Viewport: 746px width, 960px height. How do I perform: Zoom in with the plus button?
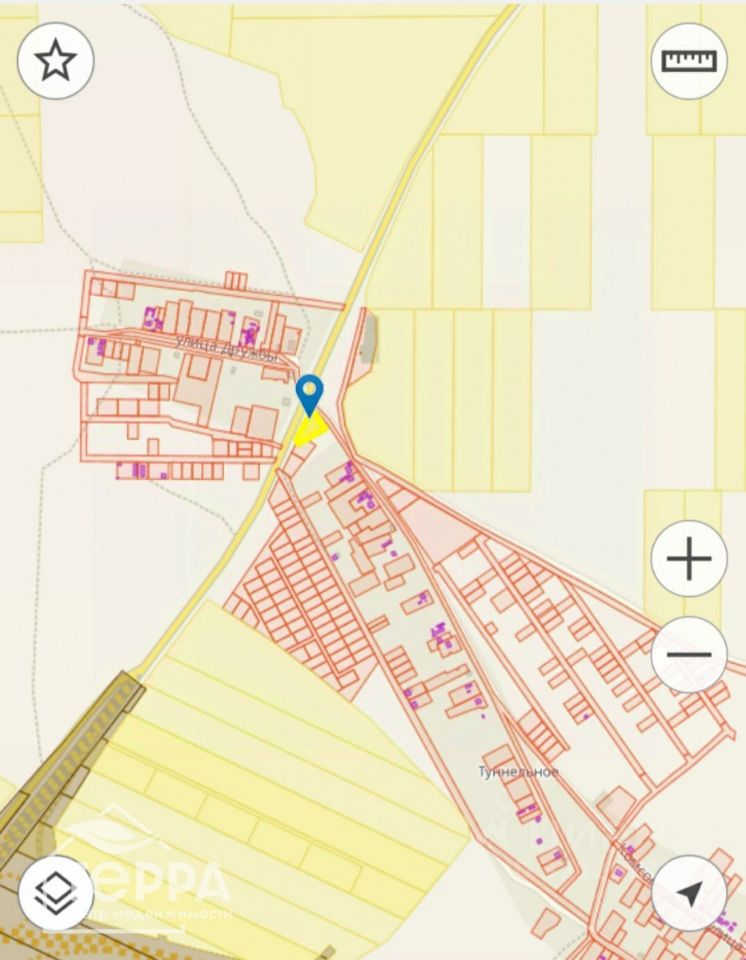[689, 559]
